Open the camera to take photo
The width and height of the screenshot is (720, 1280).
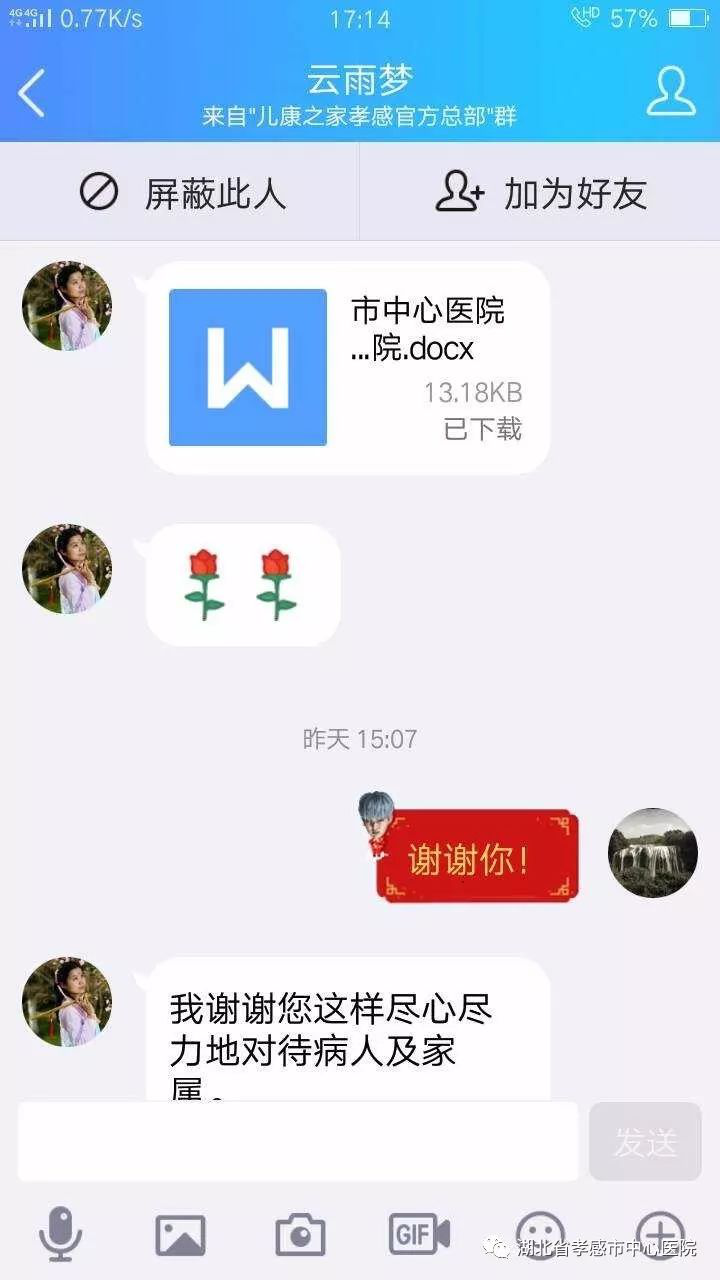coord(300,1234)
